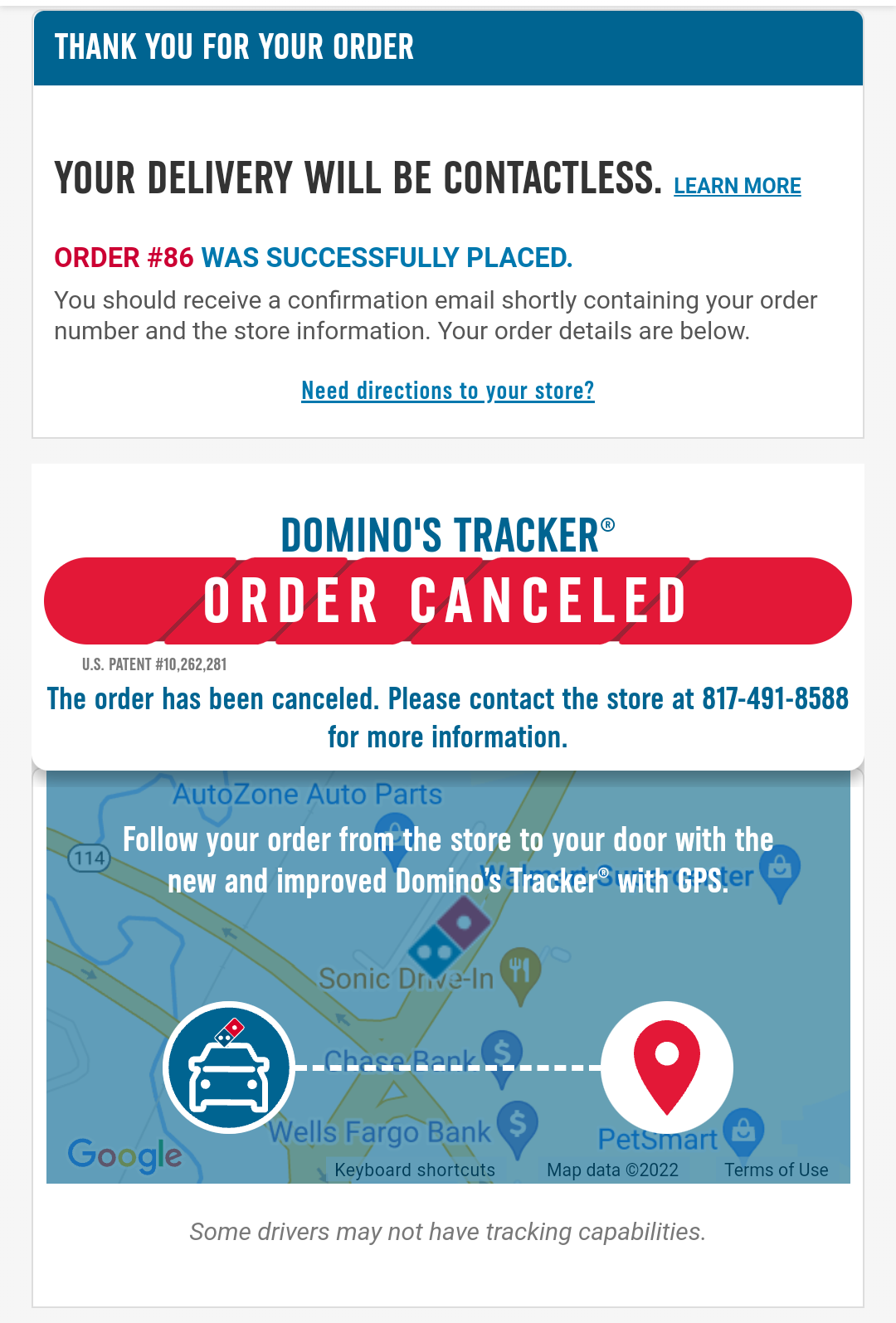Open the map Terms of Use
This screenshot has width=896, height=1323.
776,1170
